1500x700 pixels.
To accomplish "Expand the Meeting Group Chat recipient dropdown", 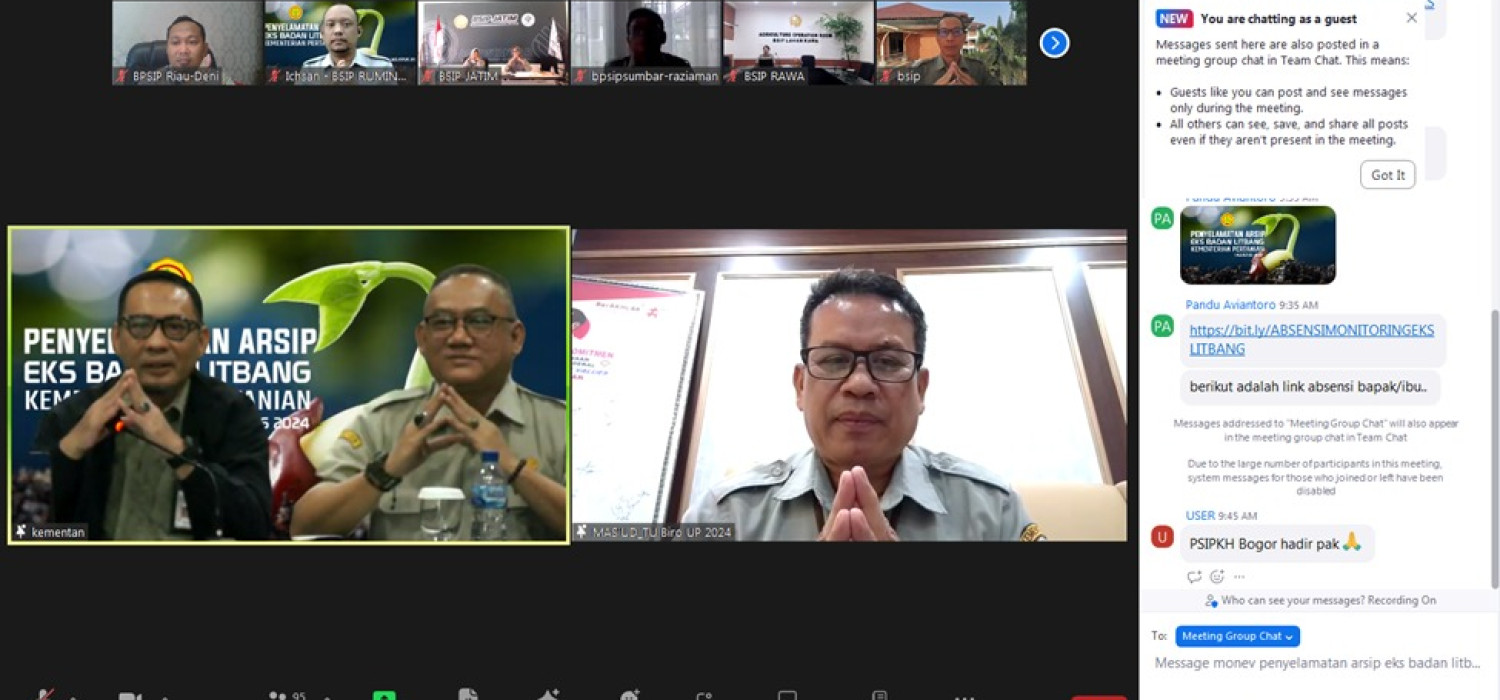I will click(1237, 636).
